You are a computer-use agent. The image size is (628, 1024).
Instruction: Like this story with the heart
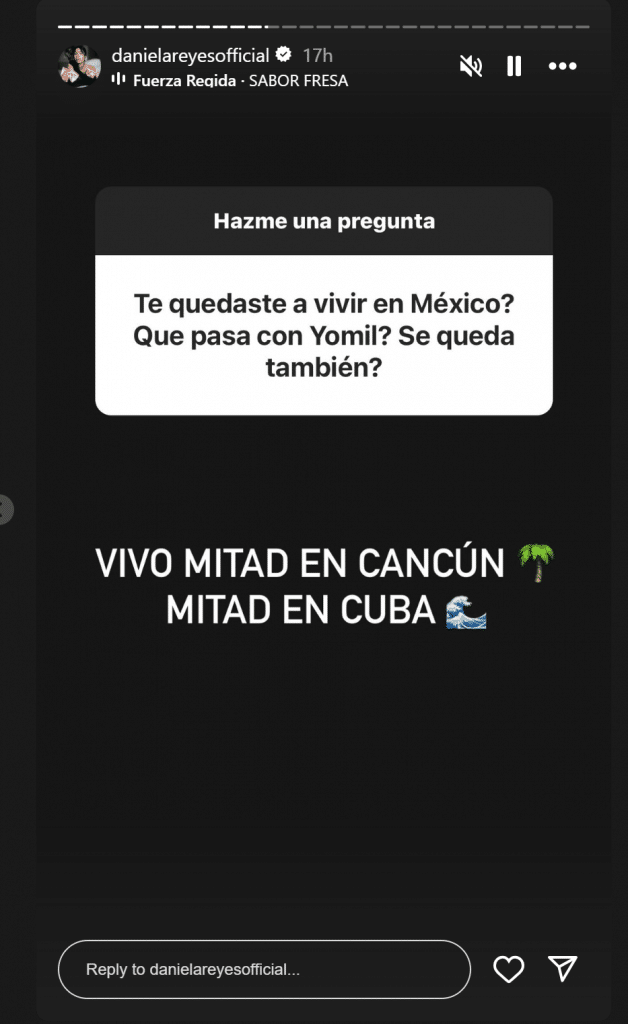[x=509, y=968]
